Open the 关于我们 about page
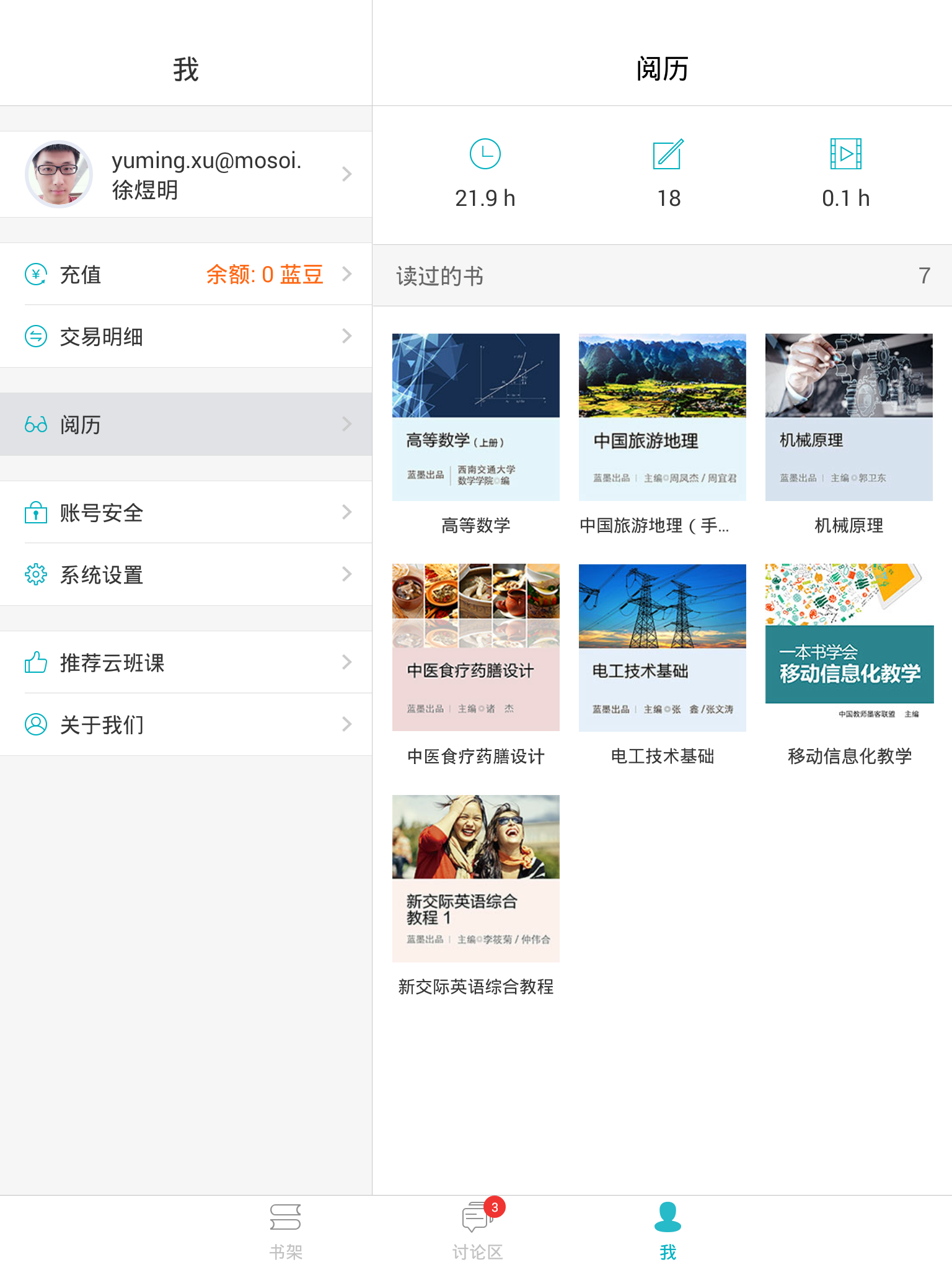 (x=186, y=724)
